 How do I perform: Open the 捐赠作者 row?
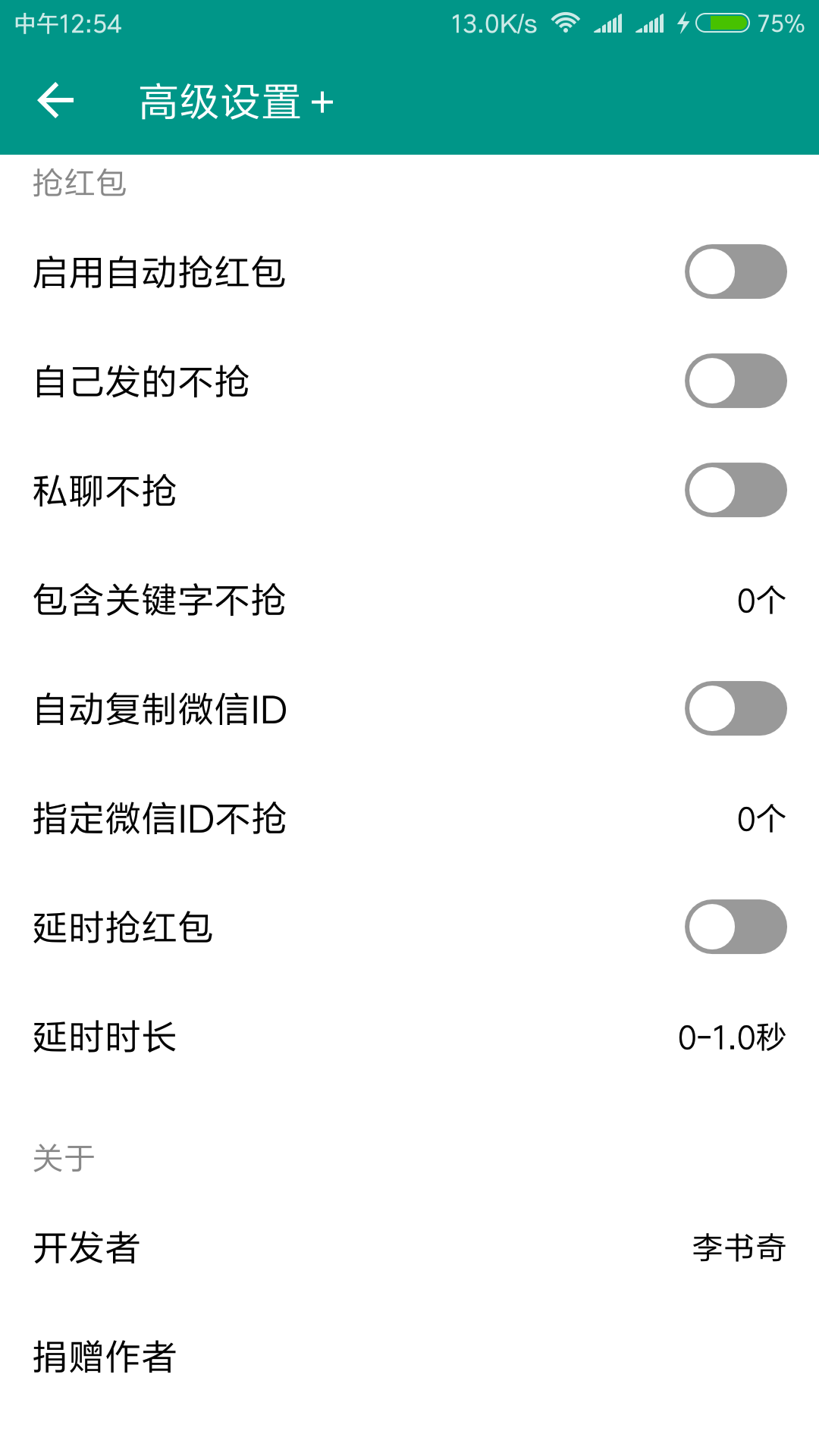point(409,1357)
